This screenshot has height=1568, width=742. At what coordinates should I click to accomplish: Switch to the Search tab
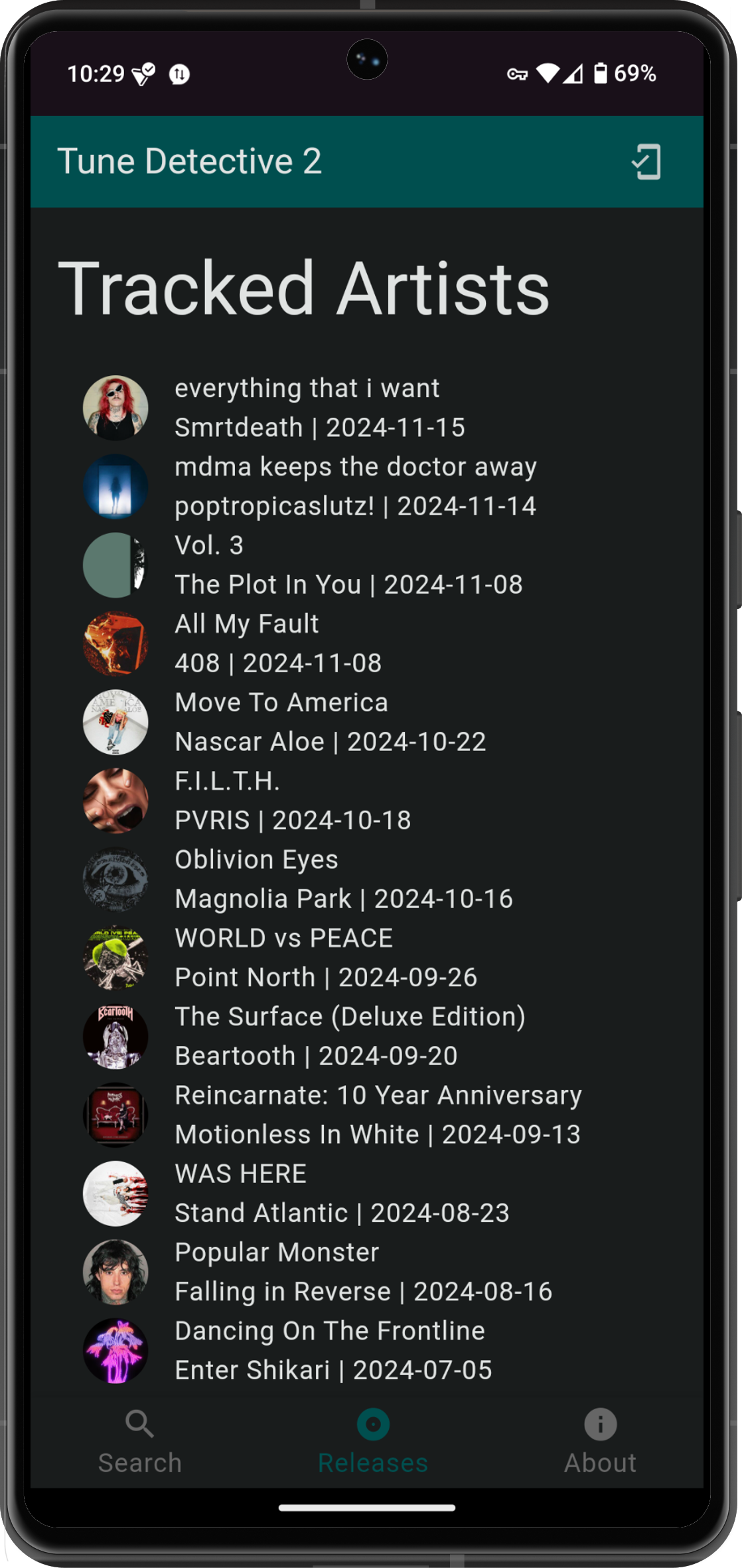tap(139, 1442)
